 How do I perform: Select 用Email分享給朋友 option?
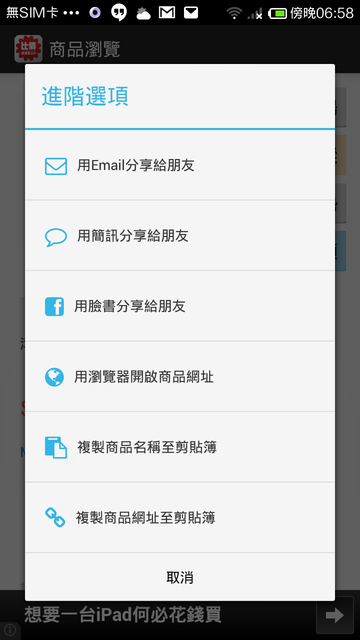coord(180,165)
